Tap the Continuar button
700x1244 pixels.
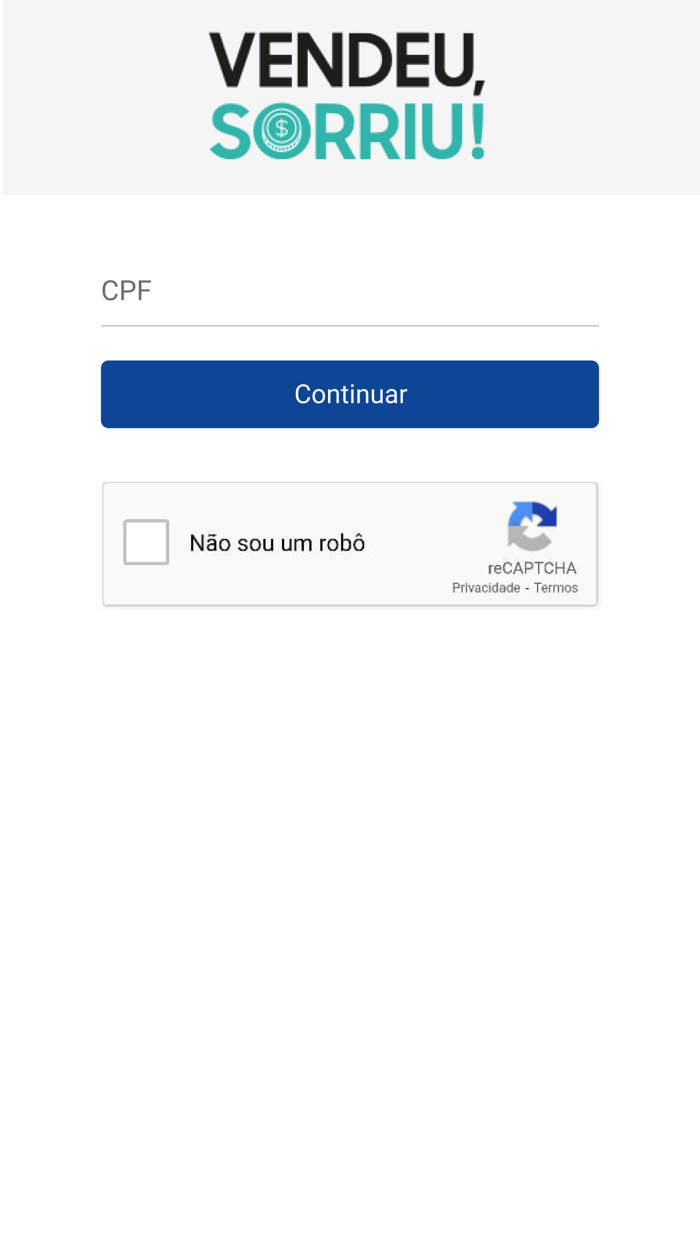click(x=349, y=394)
